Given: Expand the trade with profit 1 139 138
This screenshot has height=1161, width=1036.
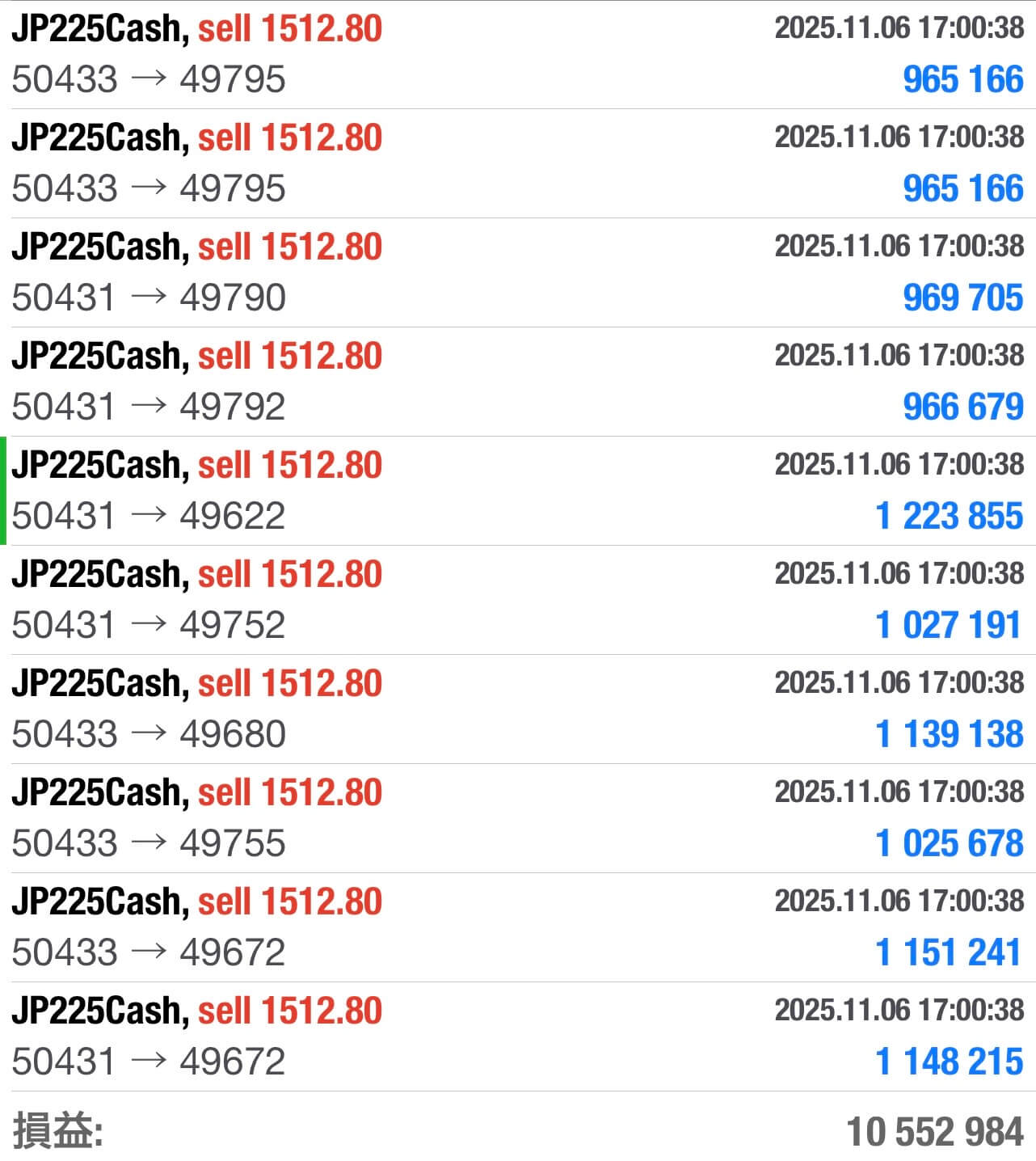Looking at the screenshot, I should [517, 709].
